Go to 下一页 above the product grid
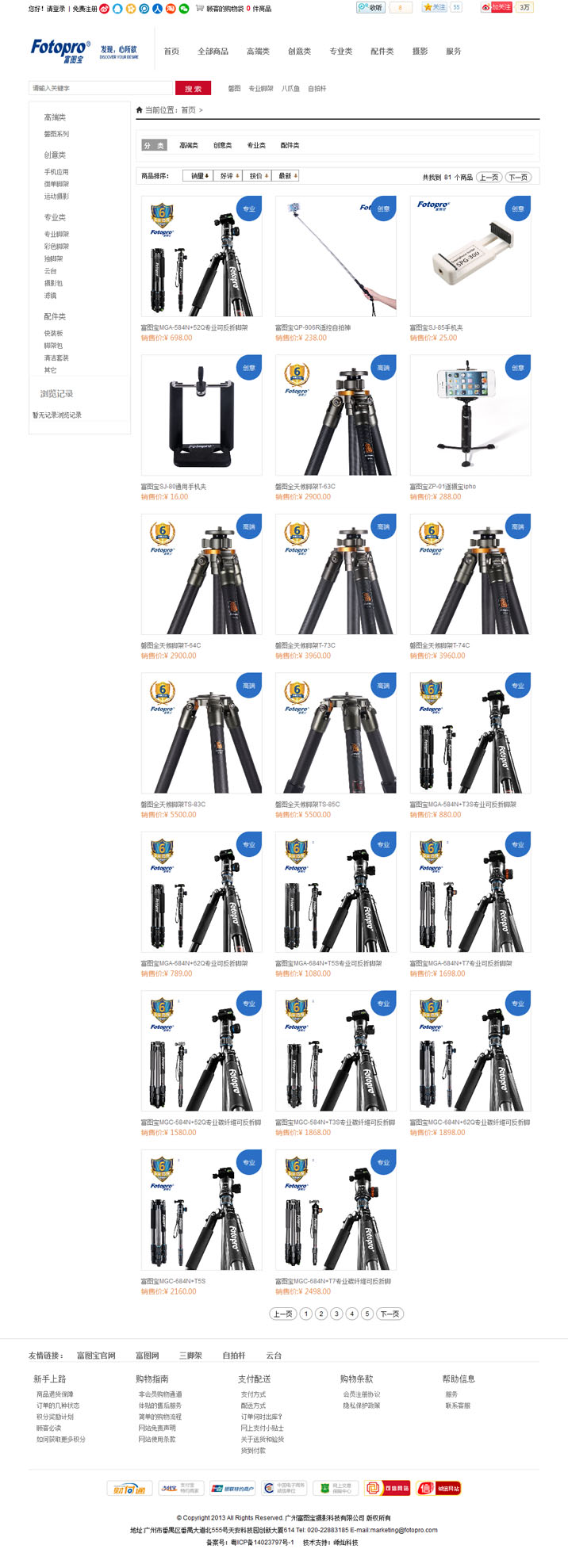This screenshot has width=568, height=1568. (x=518, y=177)
